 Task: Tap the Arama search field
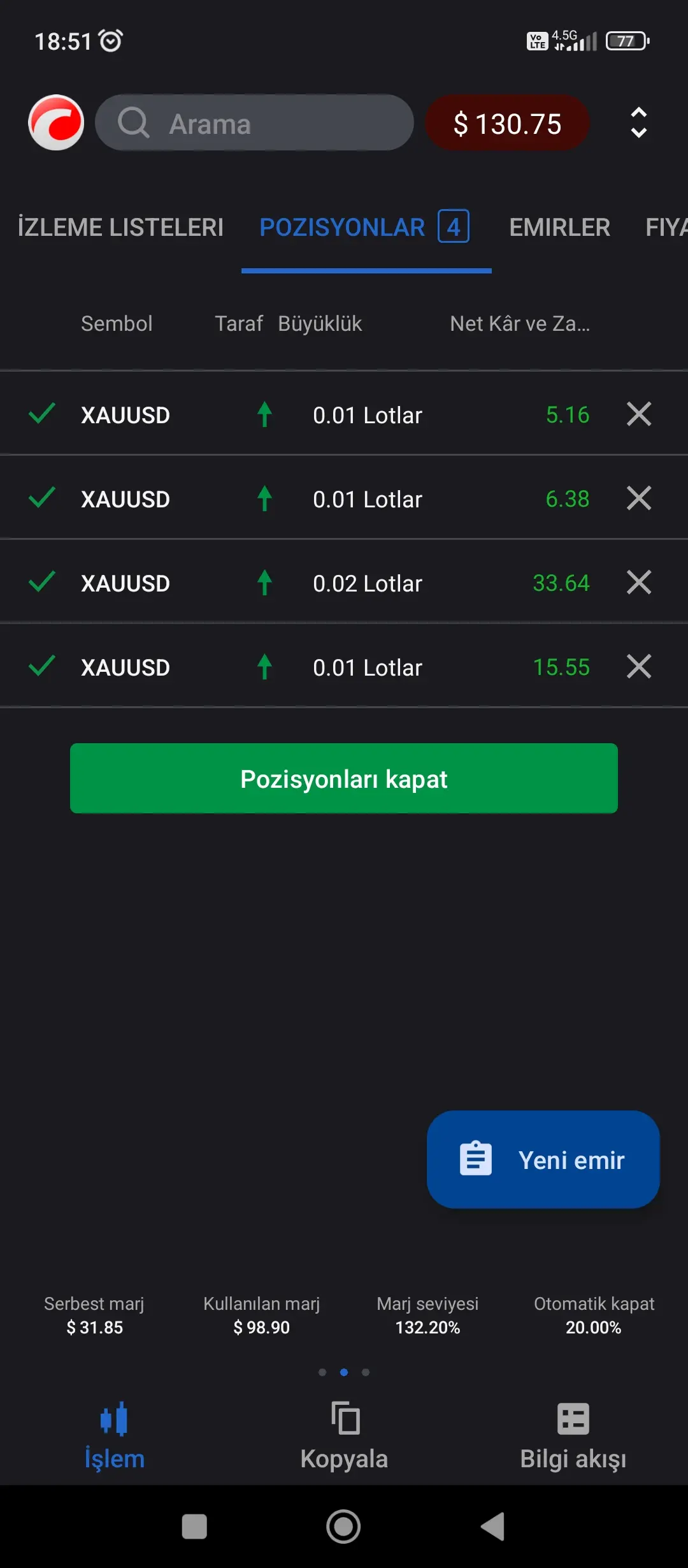(255, 123)
